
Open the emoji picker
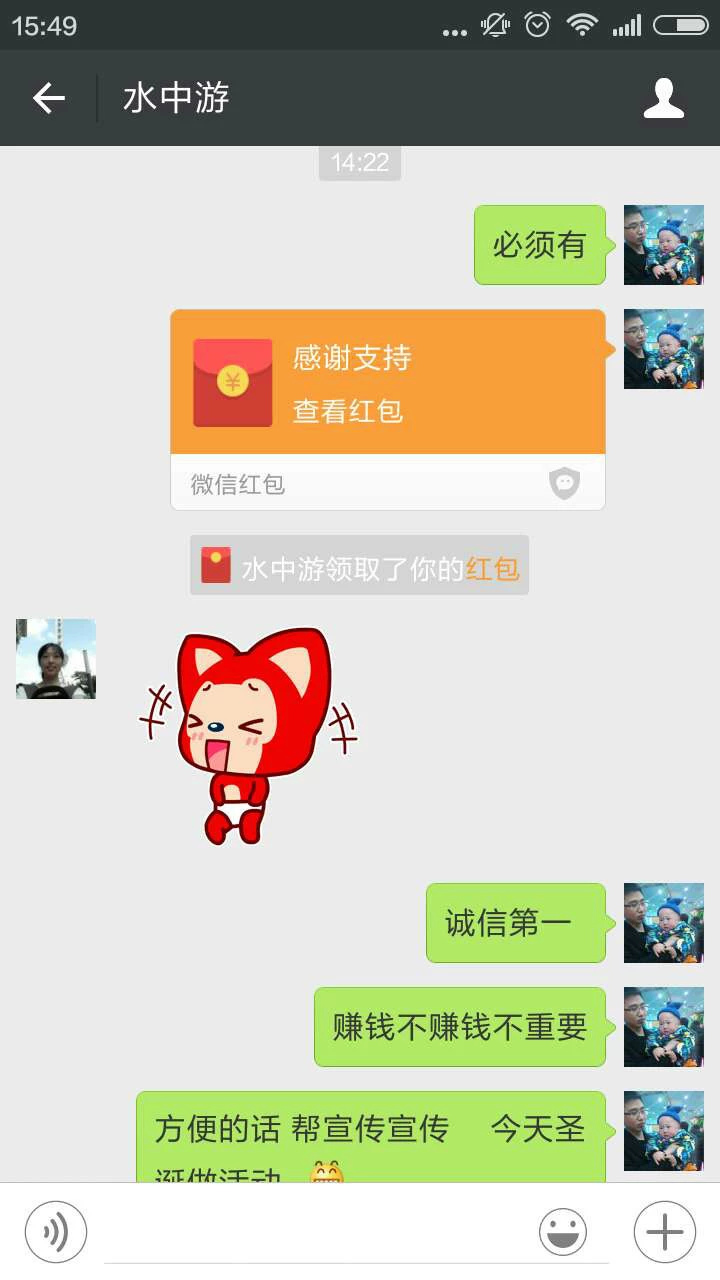tap(563, 1232)
